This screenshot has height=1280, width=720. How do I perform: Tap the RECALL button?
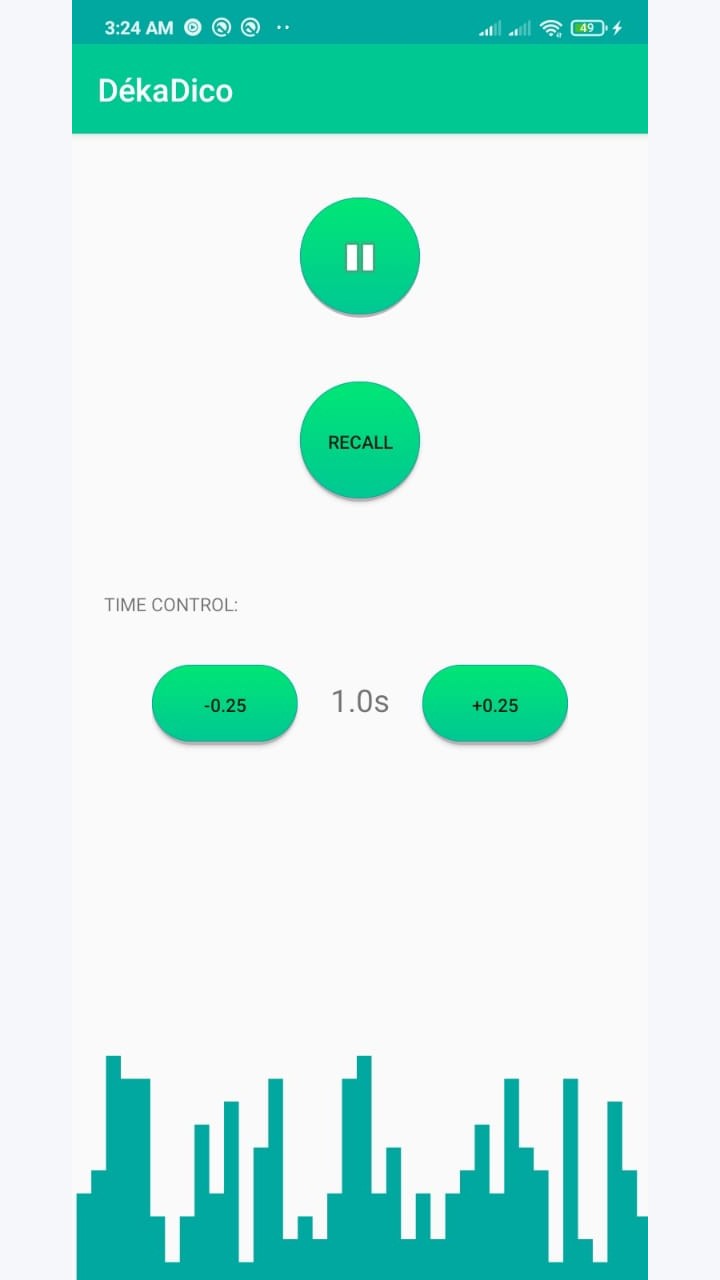[x=360, y=441]
